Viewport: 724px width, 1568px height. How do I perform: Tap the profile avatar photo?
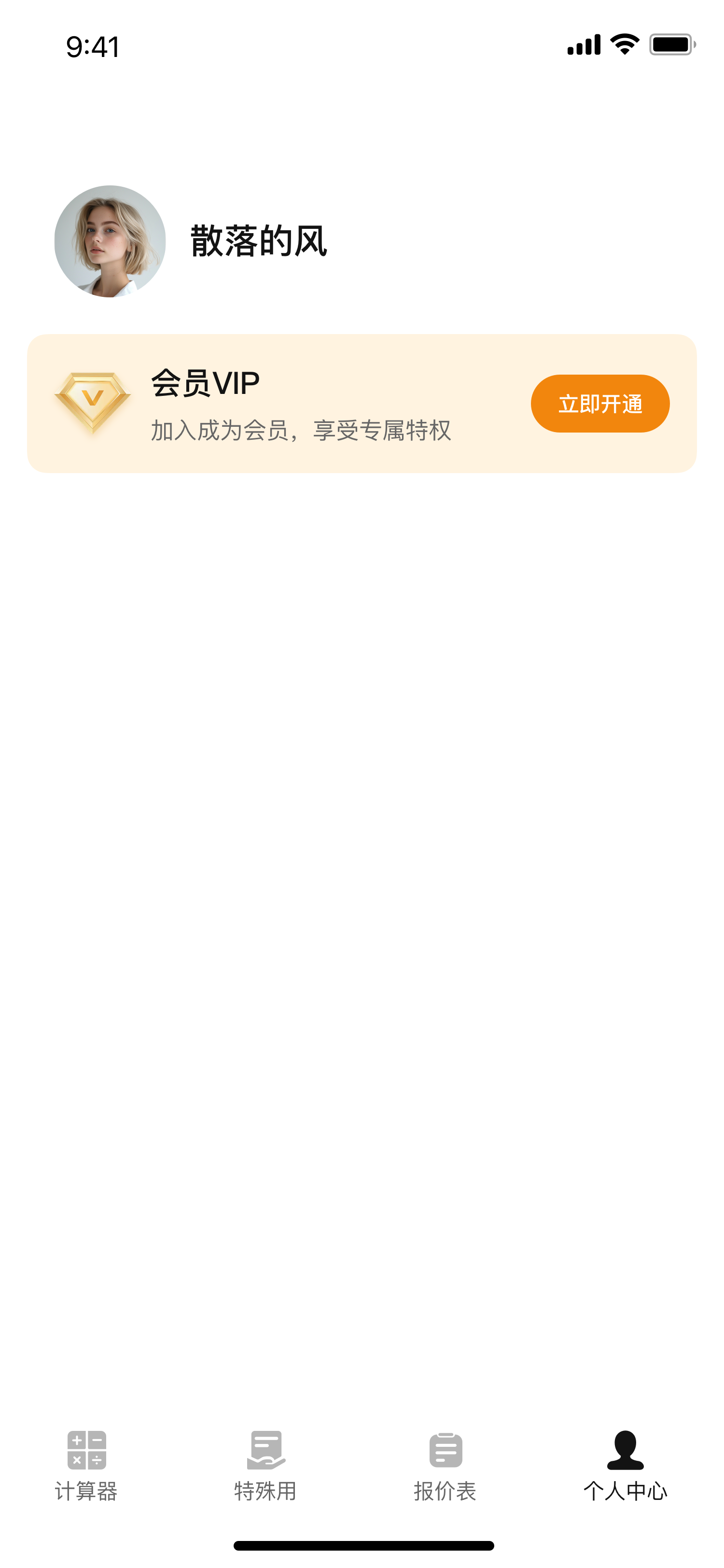point(110,242)
